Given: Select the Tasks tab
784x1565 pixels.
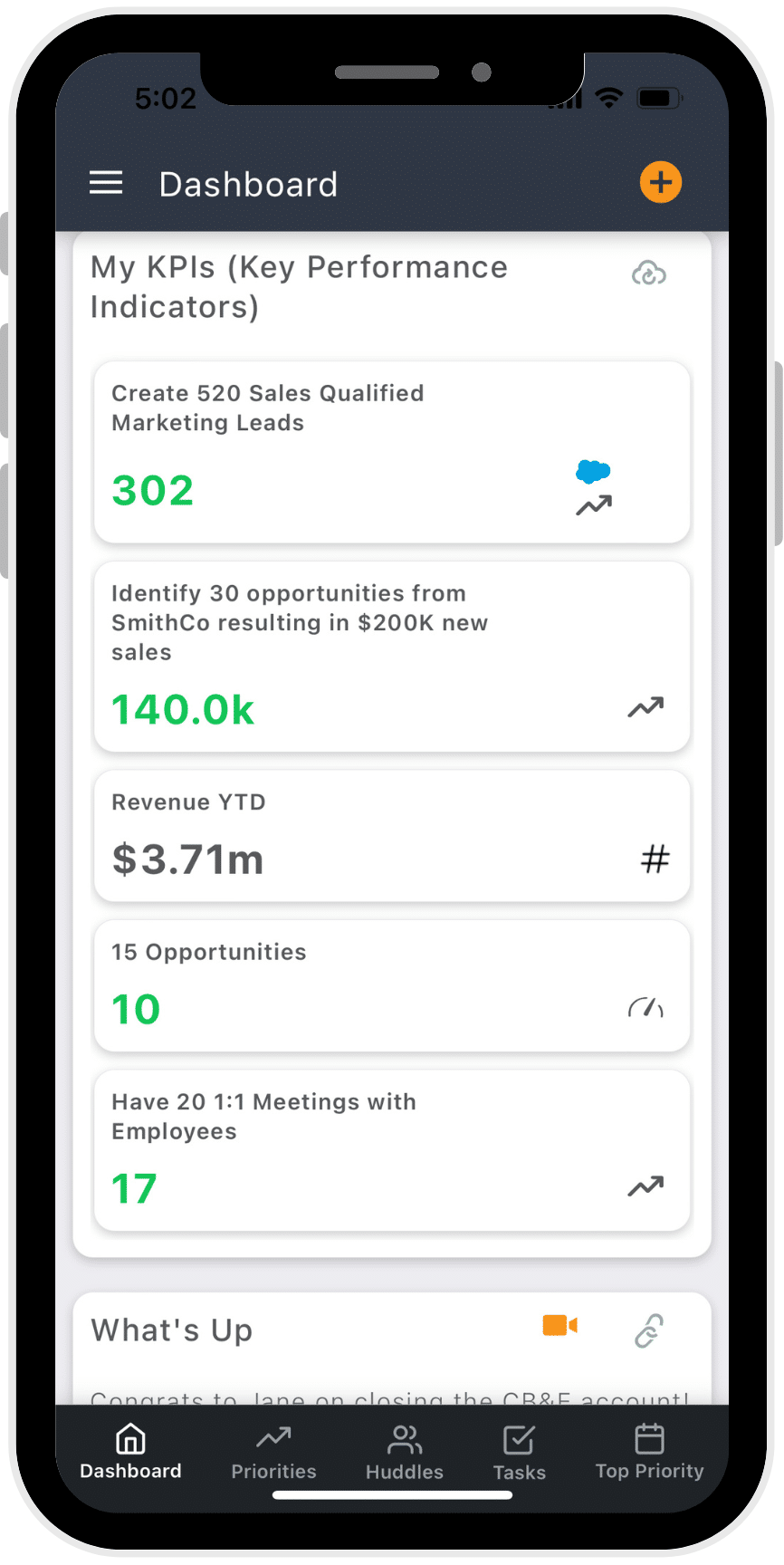Looking at the screenshot, I should coord(519,1453).
